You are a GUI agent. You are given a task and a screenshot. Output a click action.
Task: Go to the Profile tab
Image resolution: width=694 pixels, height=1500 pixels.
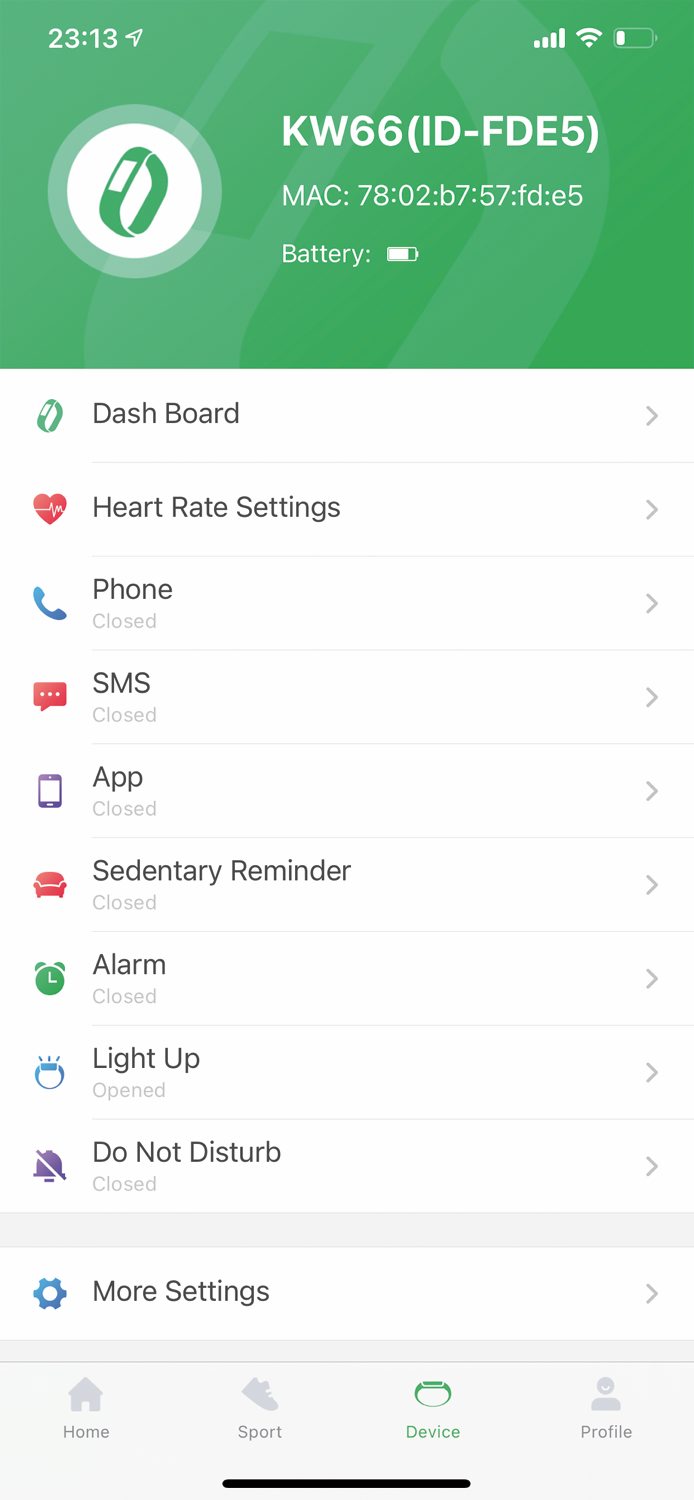606,1409
